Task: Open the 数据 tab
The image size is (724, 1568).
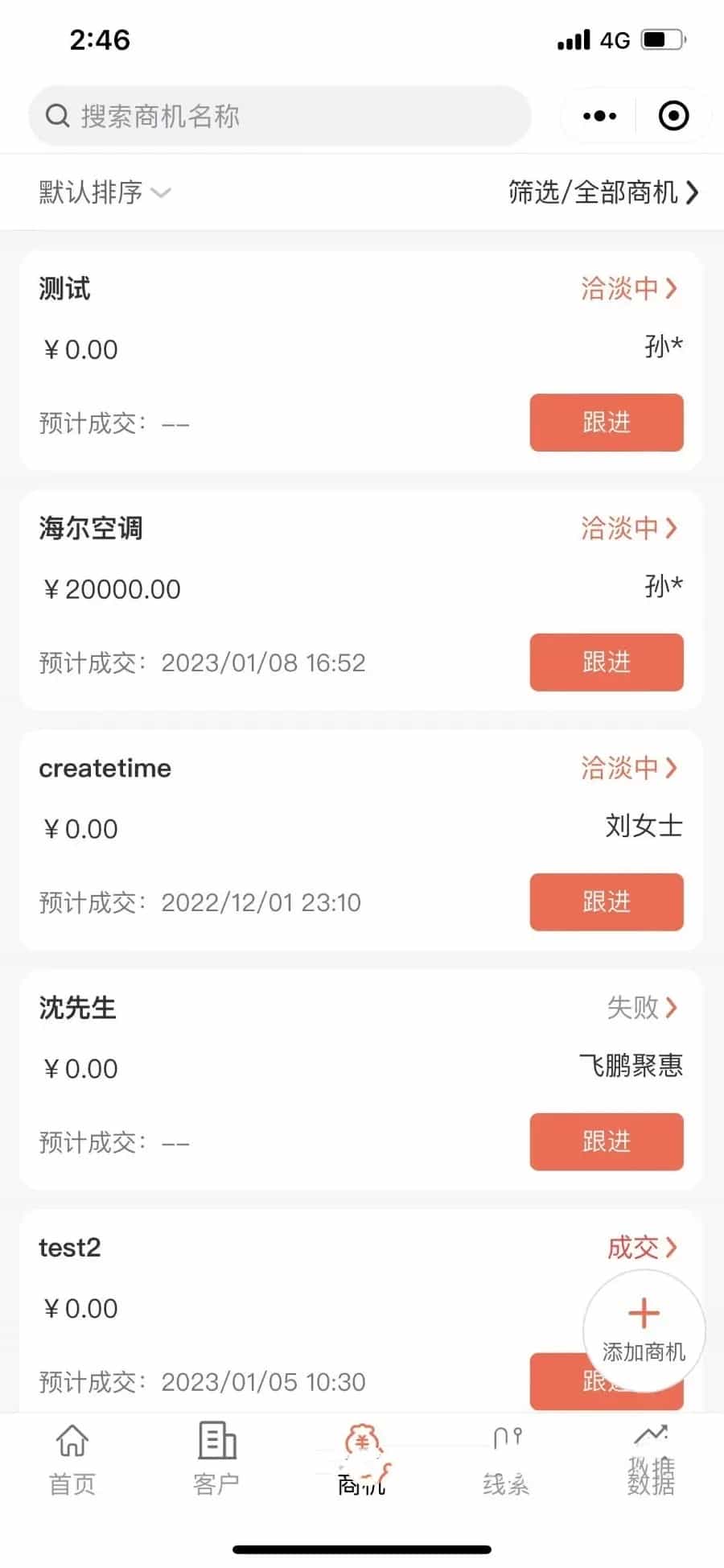Action: (652, 1459)
